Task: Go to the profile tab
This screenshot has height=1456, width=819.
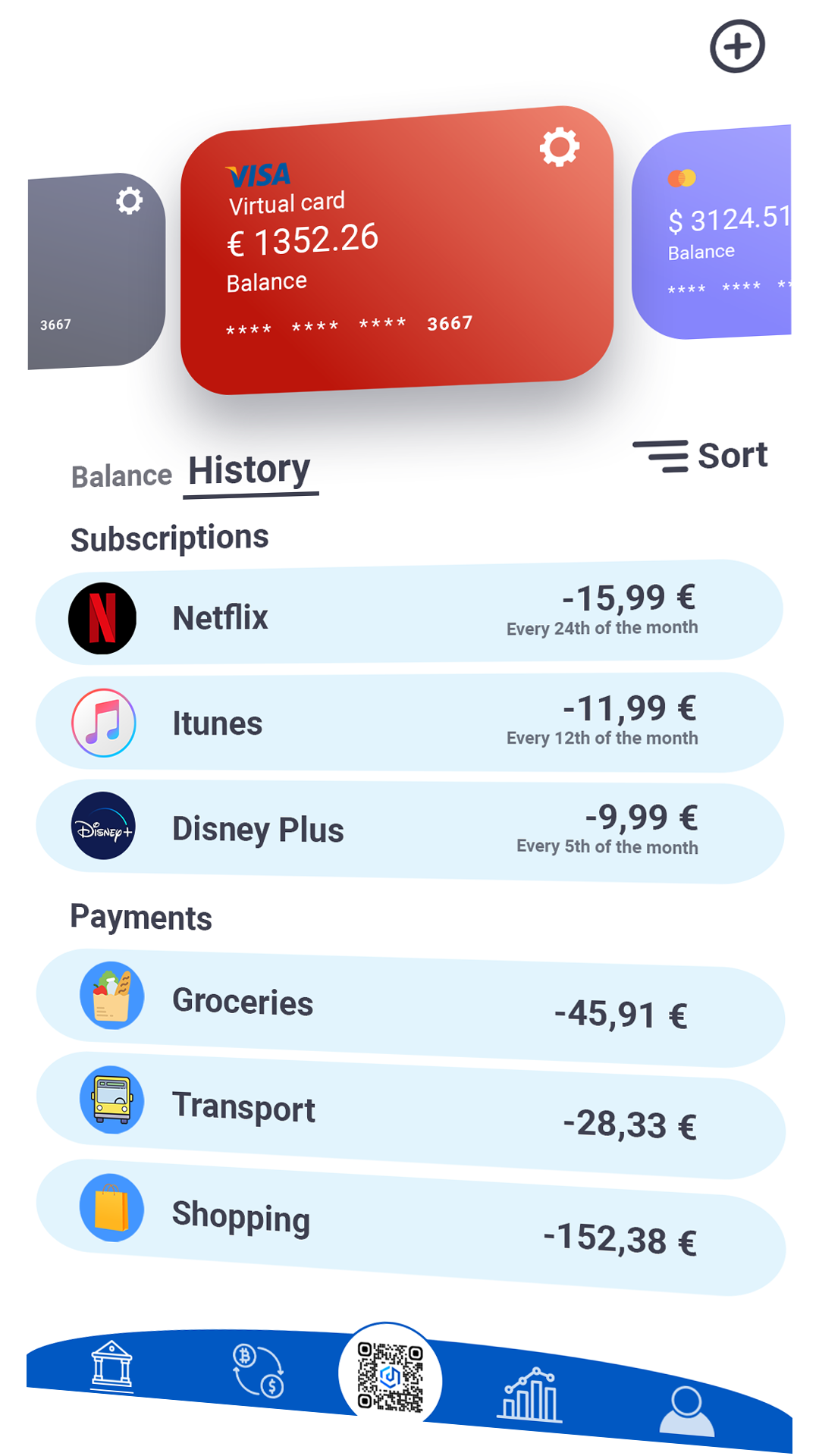Action: (687, 1409)
